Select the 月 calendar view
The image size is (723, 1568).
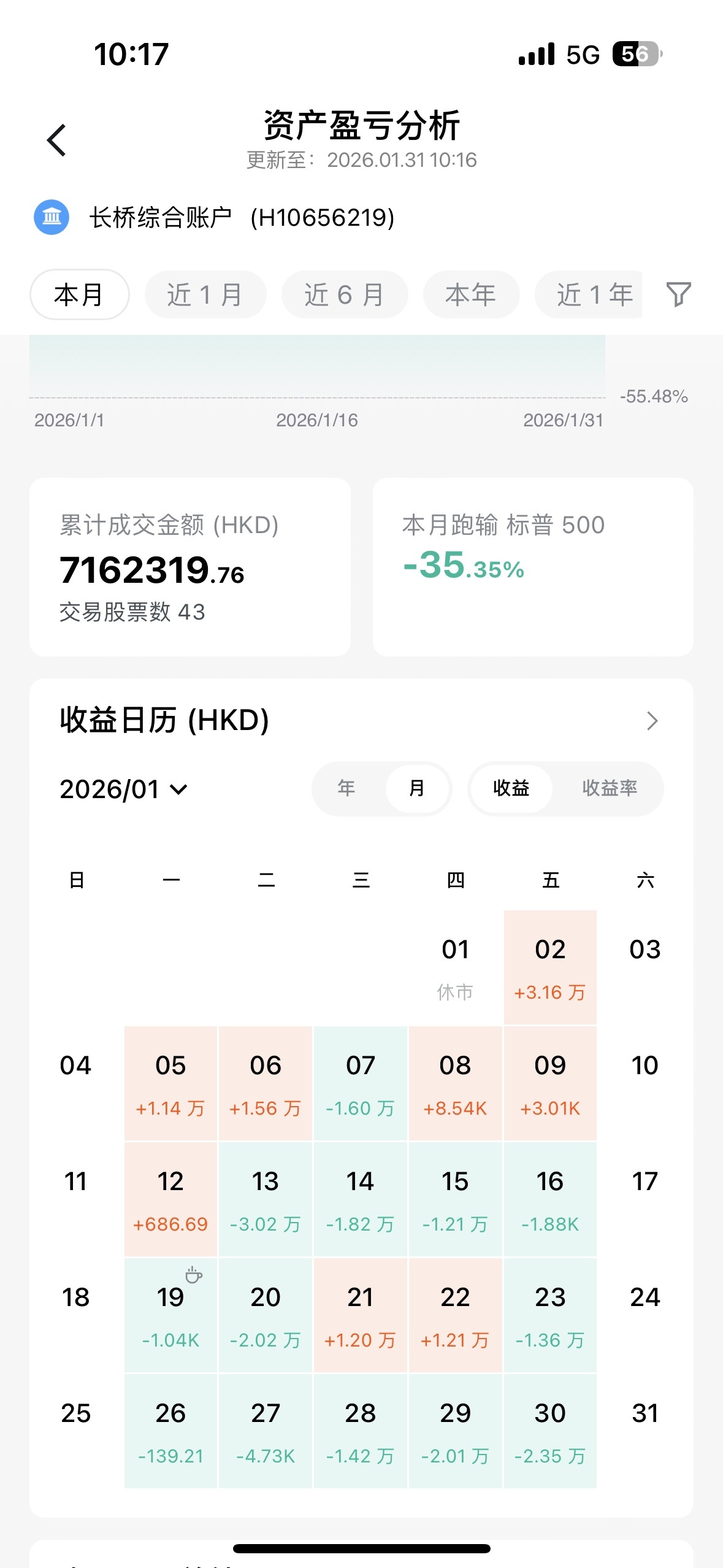tap(417, 788)
